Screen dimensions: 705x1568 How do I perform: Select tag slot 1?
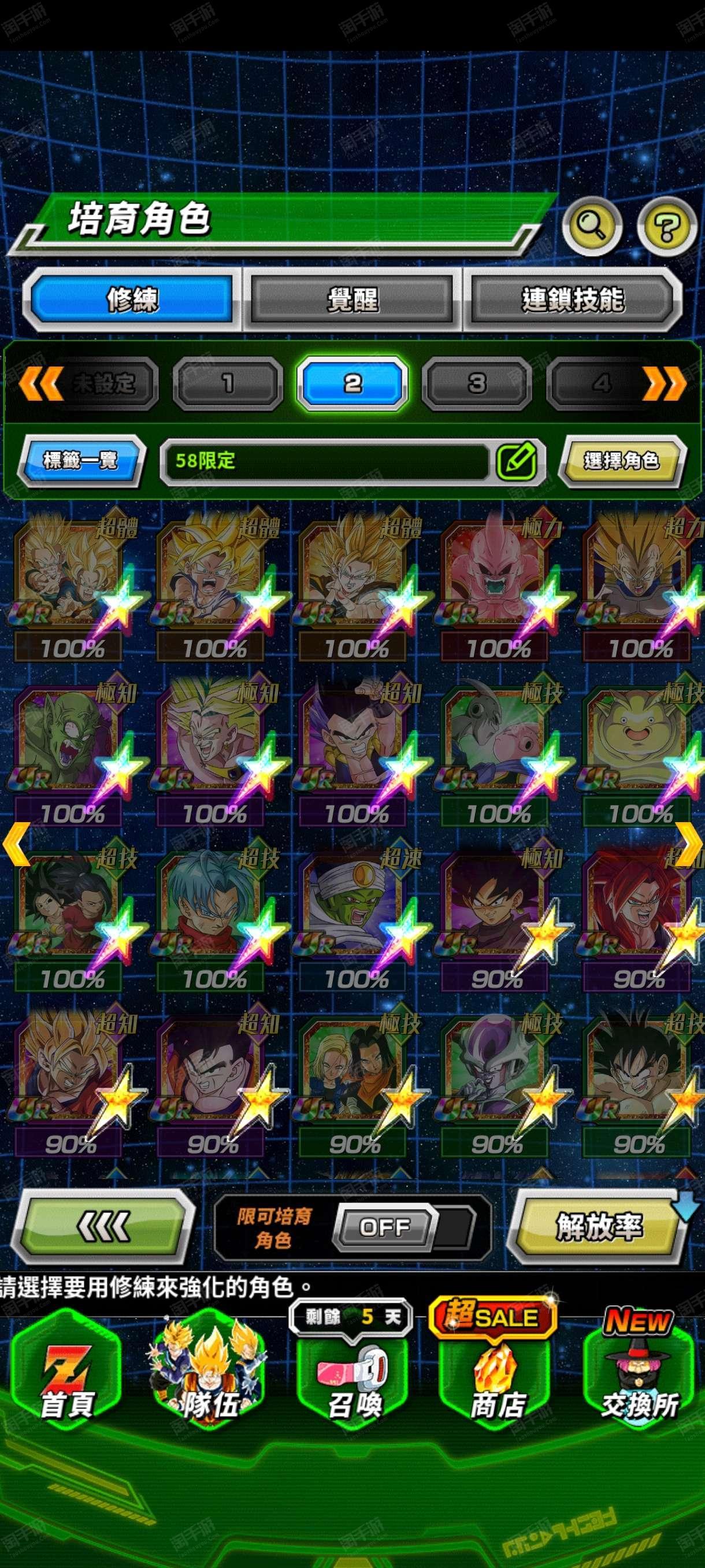(228, 383)
